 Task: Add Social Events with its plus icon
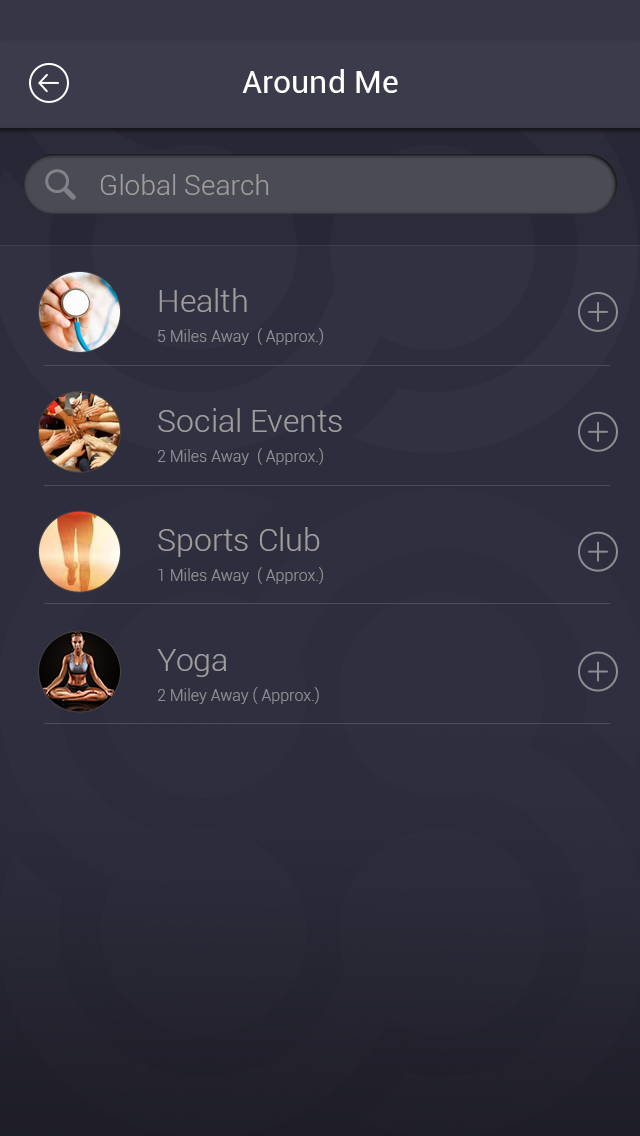[597, 432]
